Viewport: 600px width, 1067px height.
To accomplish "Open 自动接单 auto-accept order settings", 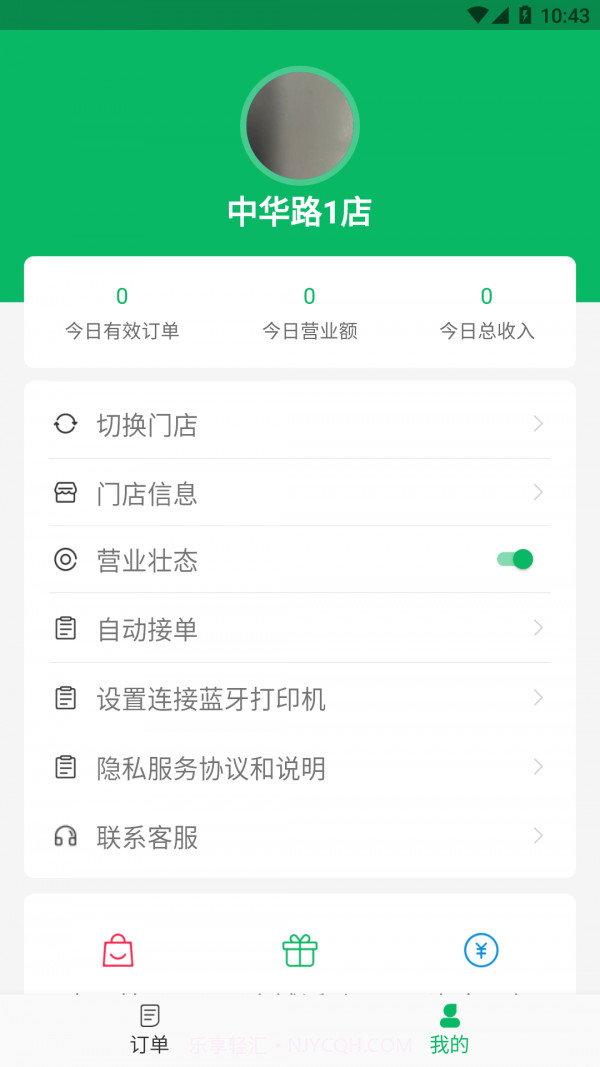I will click(299, 629).
